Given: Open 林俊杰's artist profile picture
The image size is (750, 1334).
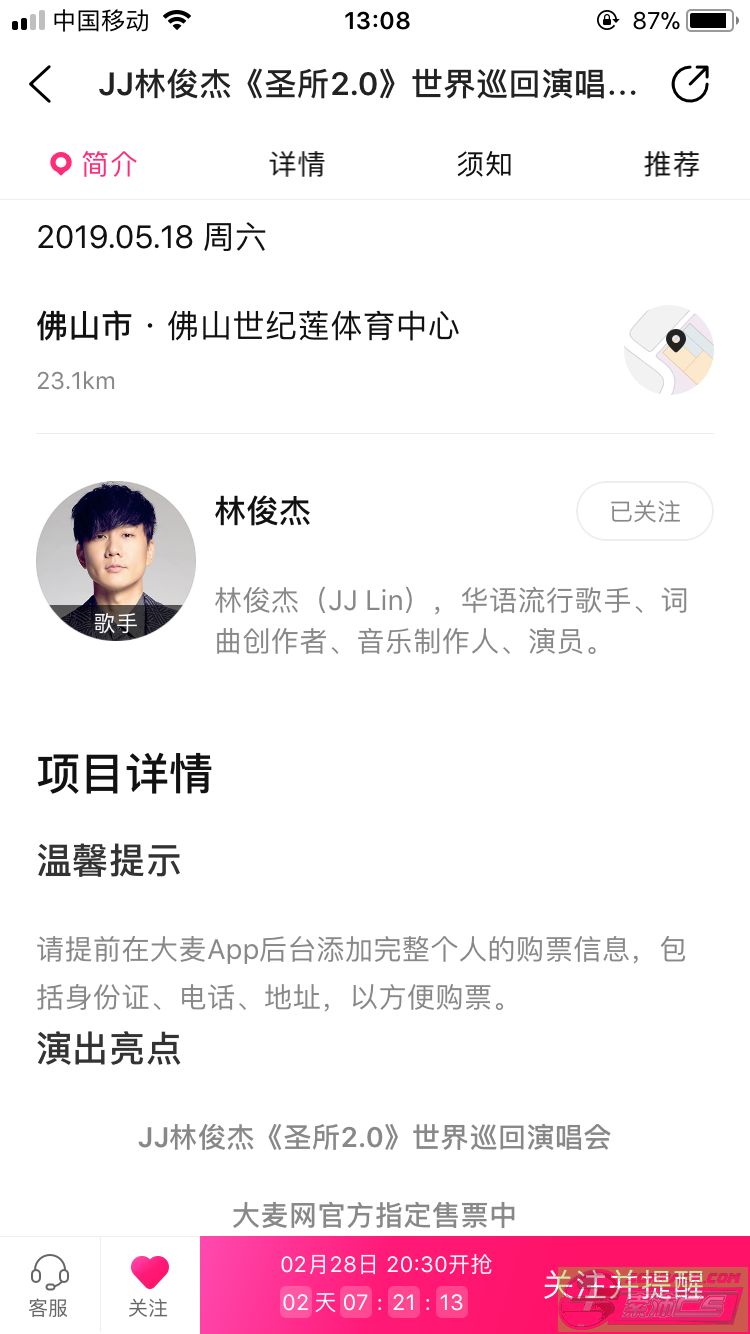Looking at the screenshot, I should (x=116, y=561).
